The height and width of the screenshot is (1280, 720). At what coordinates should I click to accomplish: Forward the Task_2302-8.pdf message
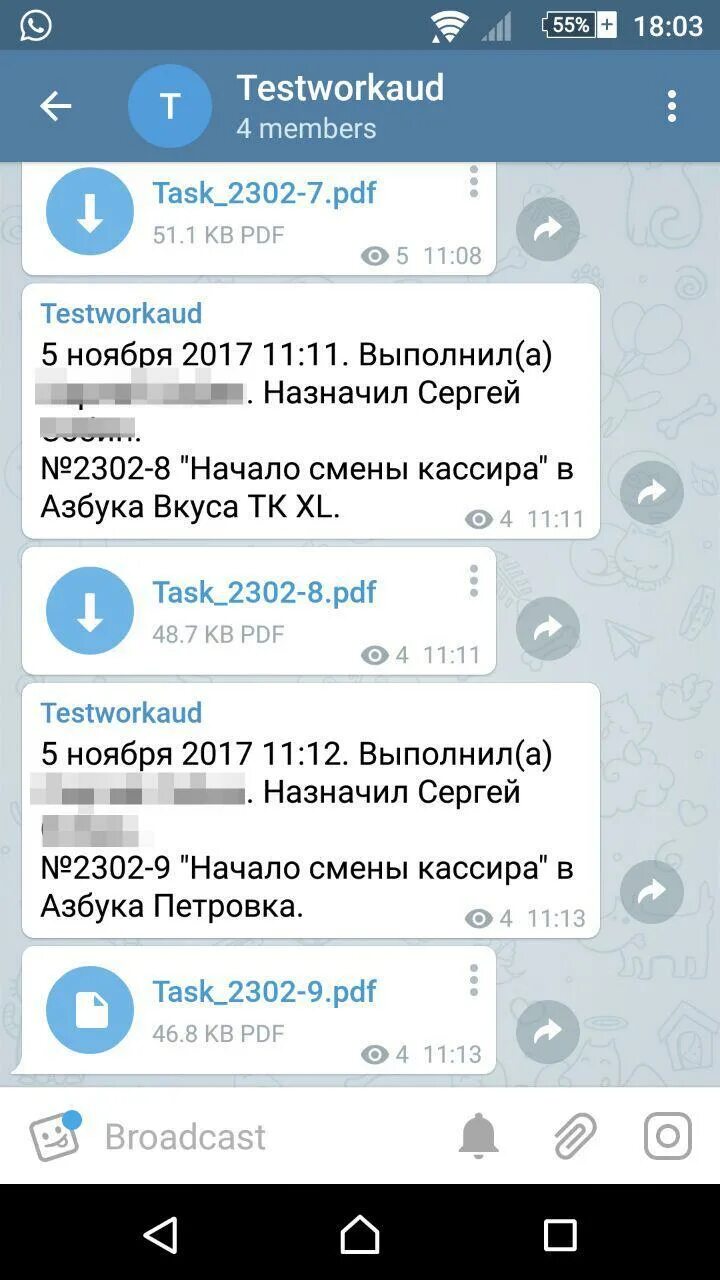[x=547, y=628]
